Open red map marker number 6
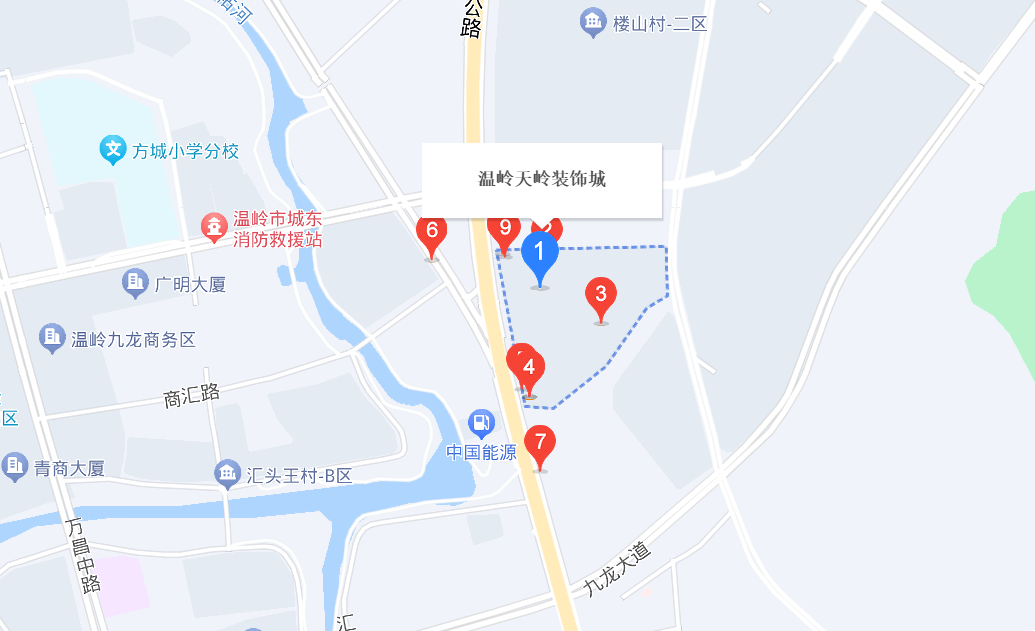The height and width of the screenshot is (631, 1035). (x=431, y=232)
